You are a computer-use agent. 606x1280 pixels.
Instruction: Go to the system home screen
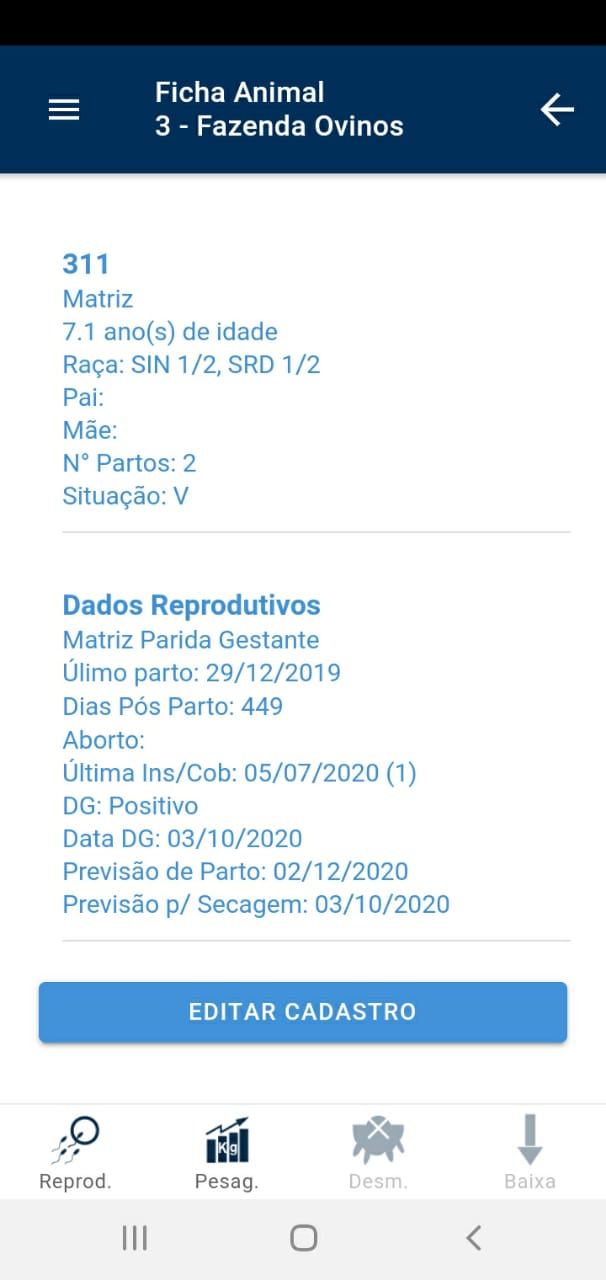[303, 1238]
